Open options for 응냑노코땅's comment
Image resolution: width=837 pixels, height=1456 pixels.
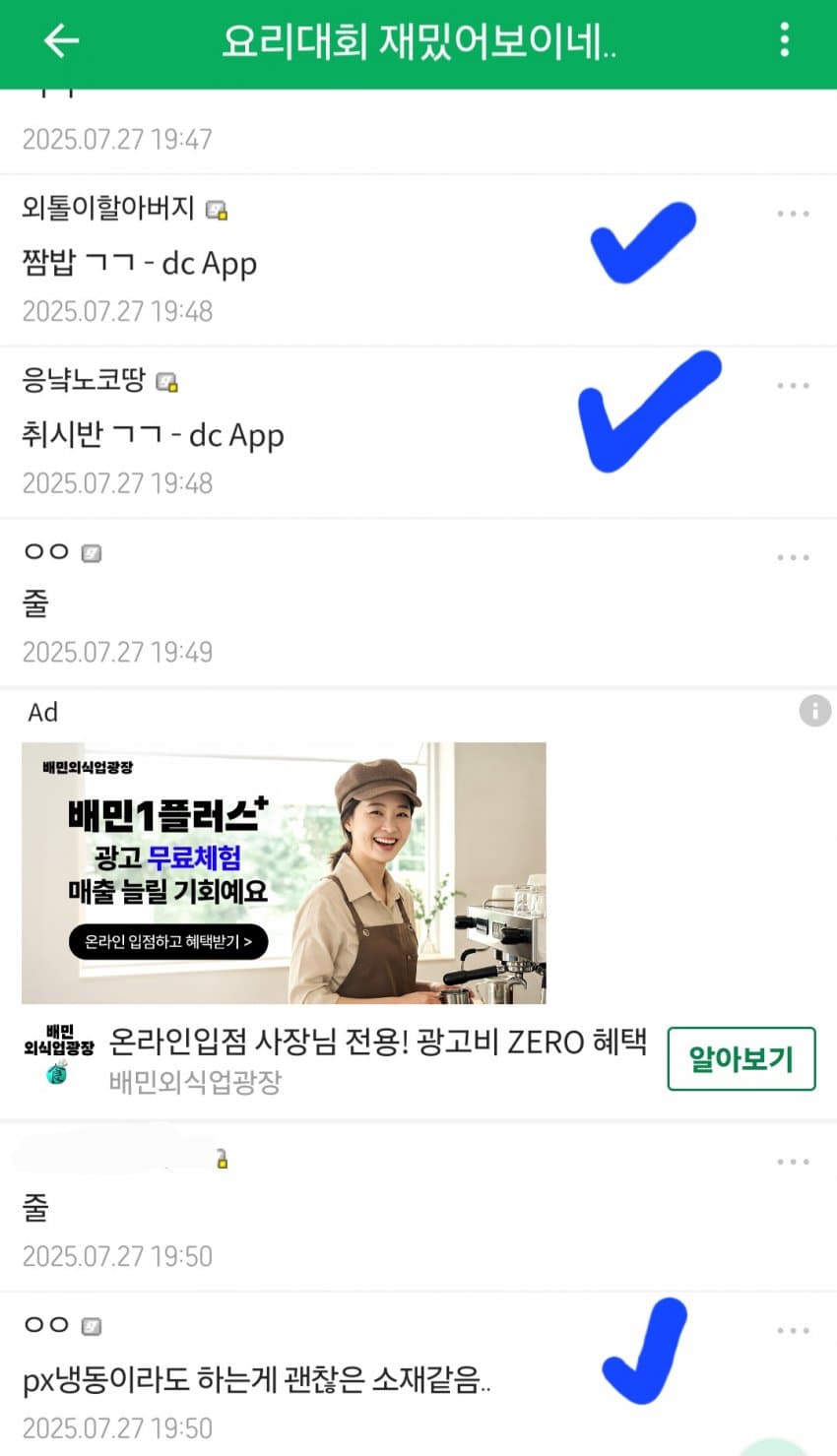pos(793,386)
